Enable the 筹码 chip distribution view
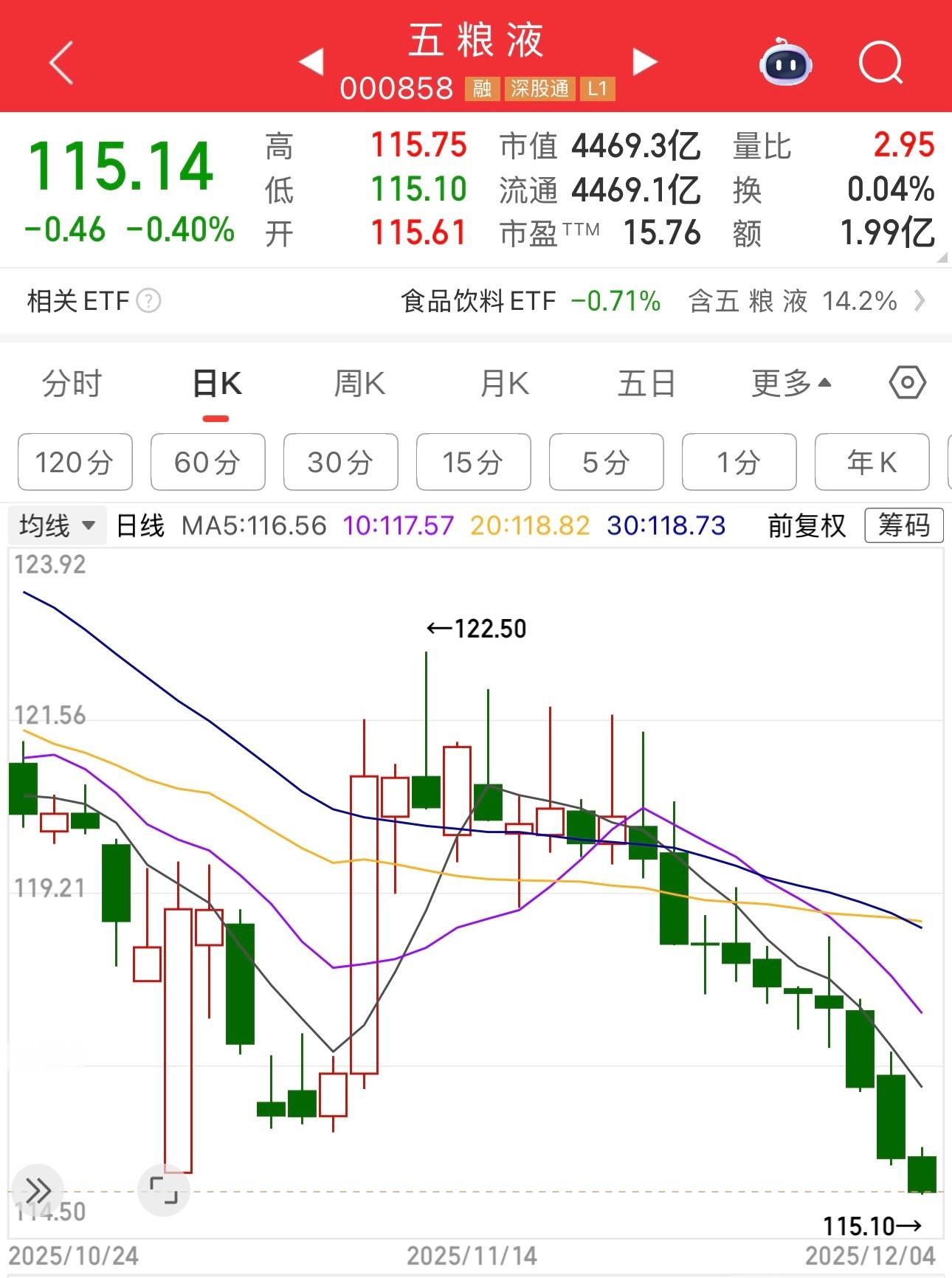The image size is (952, 1278). 903,525
